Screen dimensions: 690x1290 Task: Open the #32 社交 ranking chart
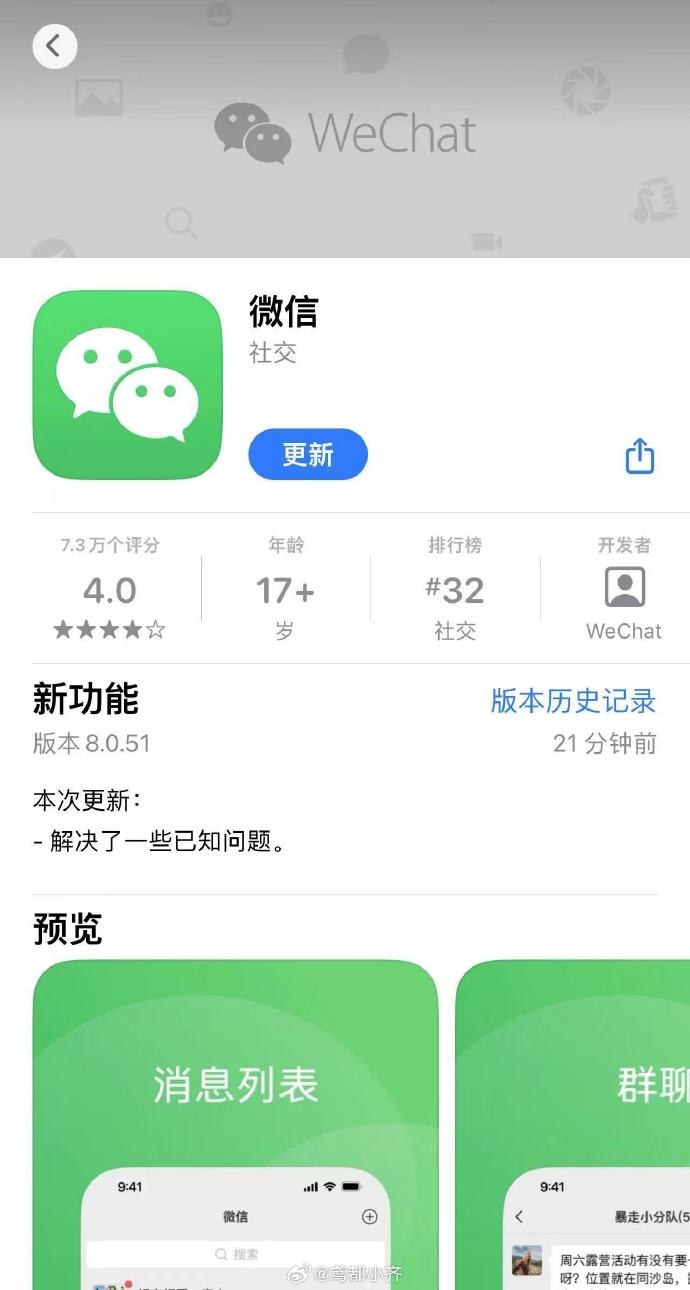455,588
